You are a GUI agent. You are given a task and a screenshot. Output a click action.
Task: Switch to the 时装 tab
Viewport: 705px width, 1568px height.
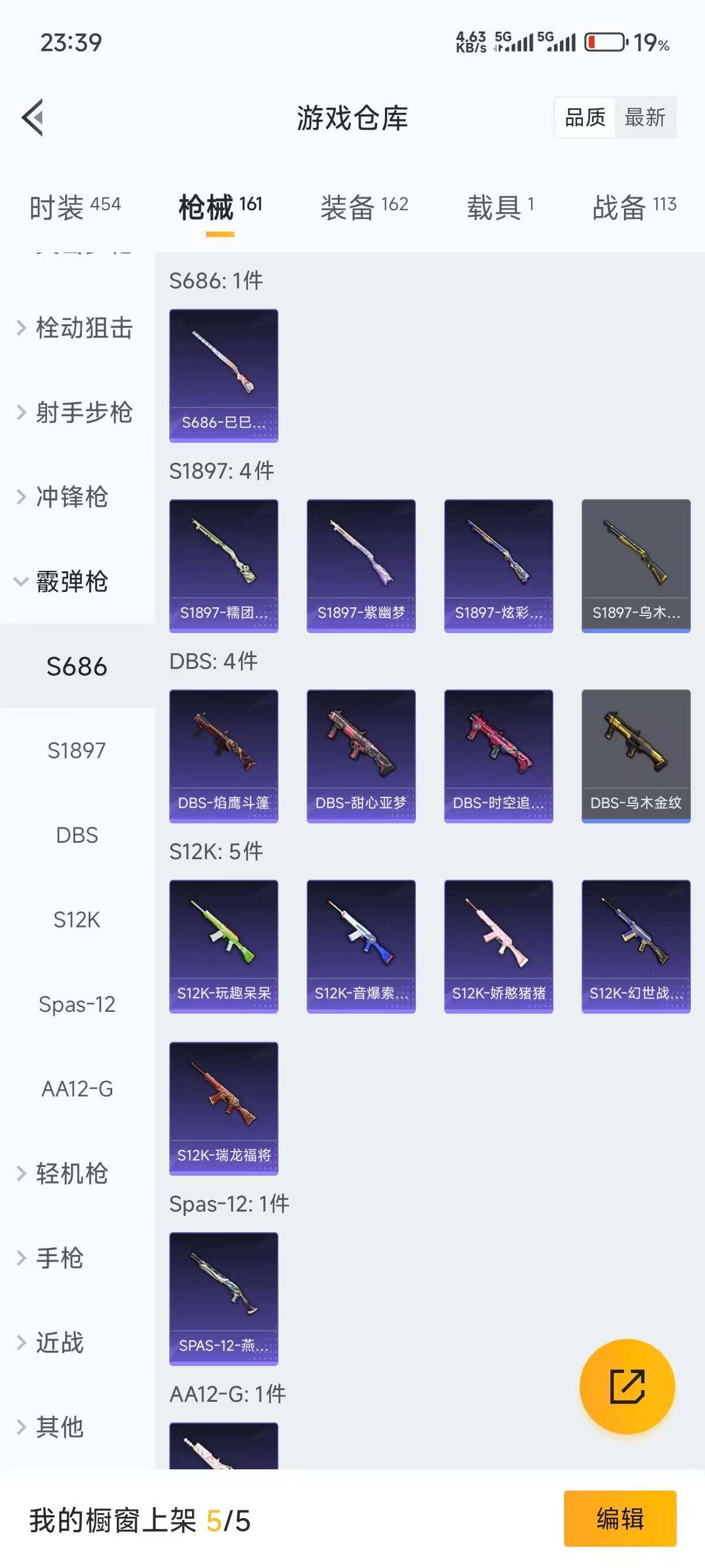pyautogui.click(x=75, y=207)
